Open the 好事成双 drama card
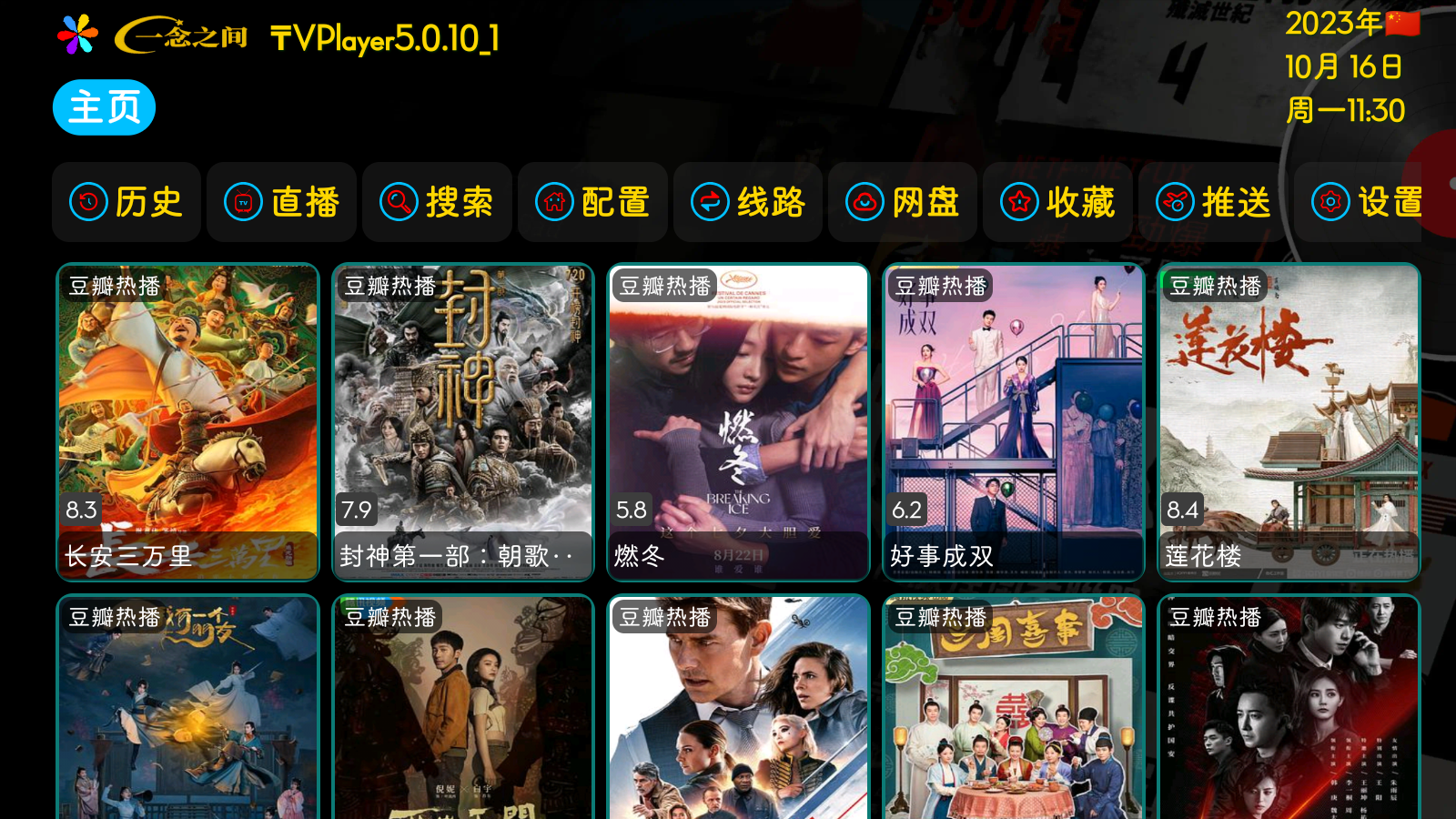The height and width of the screenshot is (819, 1456). (1014, 422)
